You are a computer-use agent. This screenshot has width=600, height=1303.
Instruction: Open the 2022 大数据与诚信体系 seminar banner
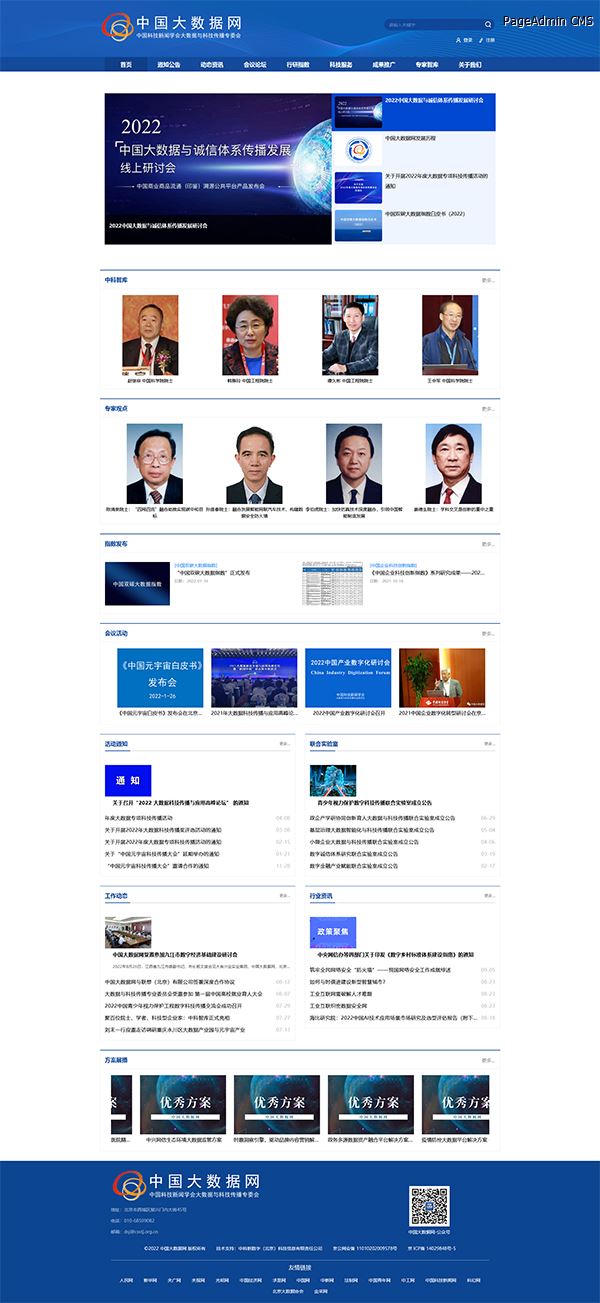click(218, 168)
